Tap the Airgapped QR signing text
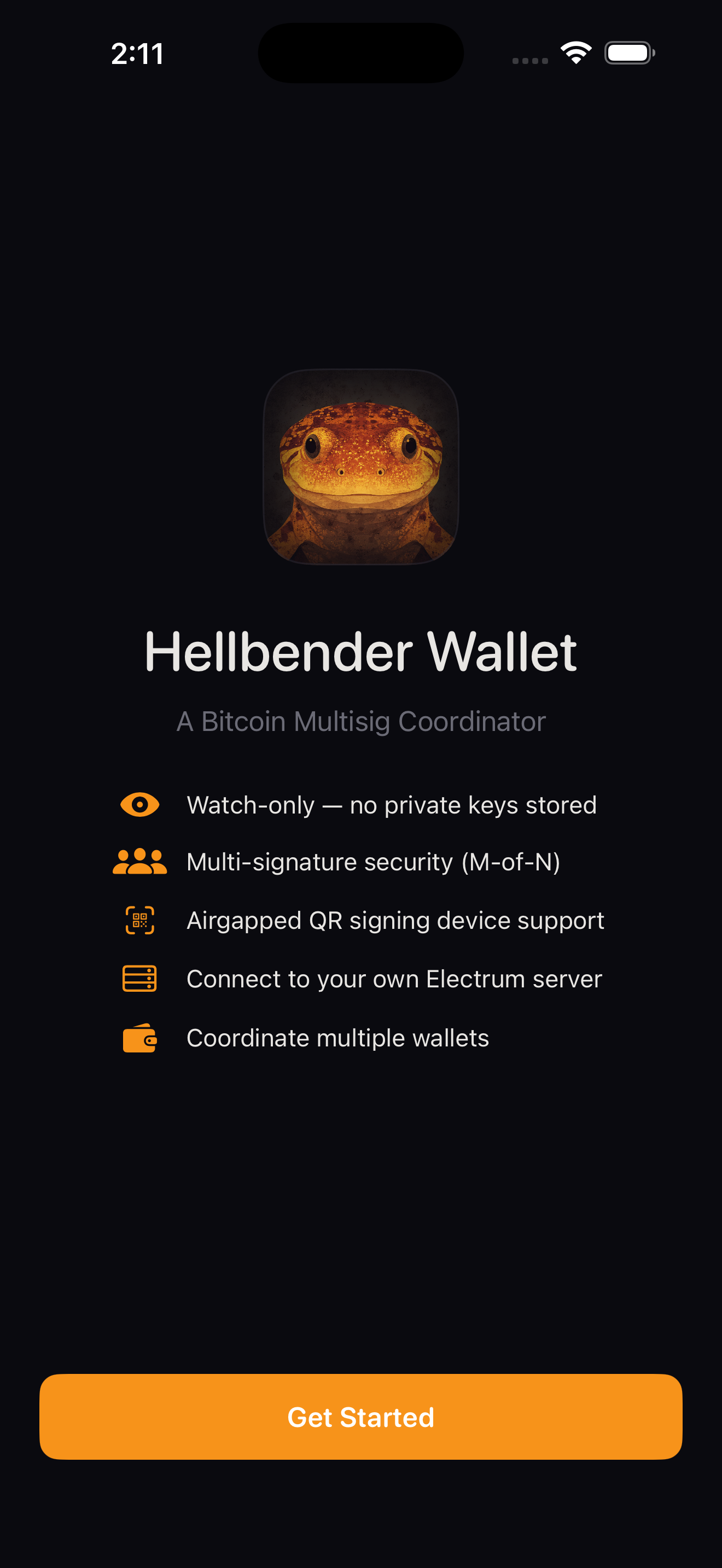This screenshot has width=722, height=1568. coord(395,920)
